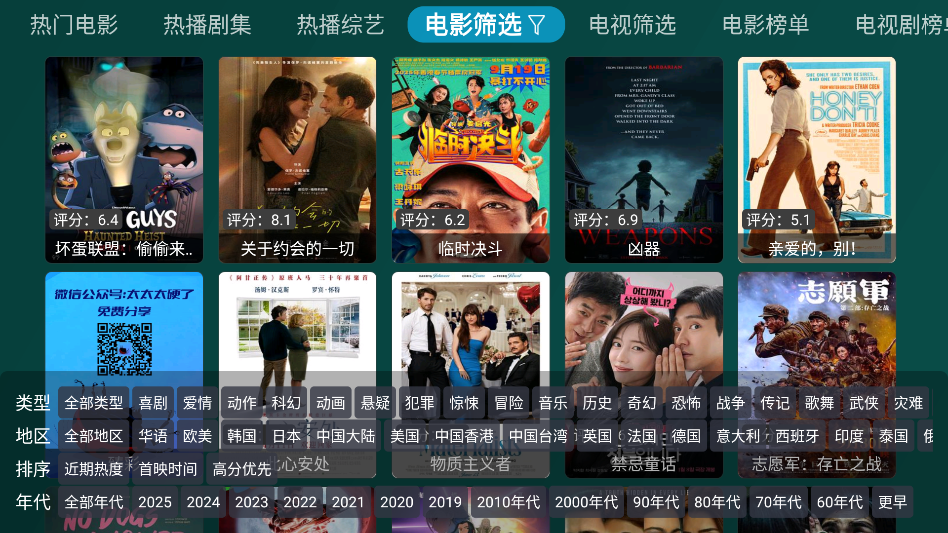948x533 pixels.
Task: Open the 电影榜单 tab
Action: (765, 24)
